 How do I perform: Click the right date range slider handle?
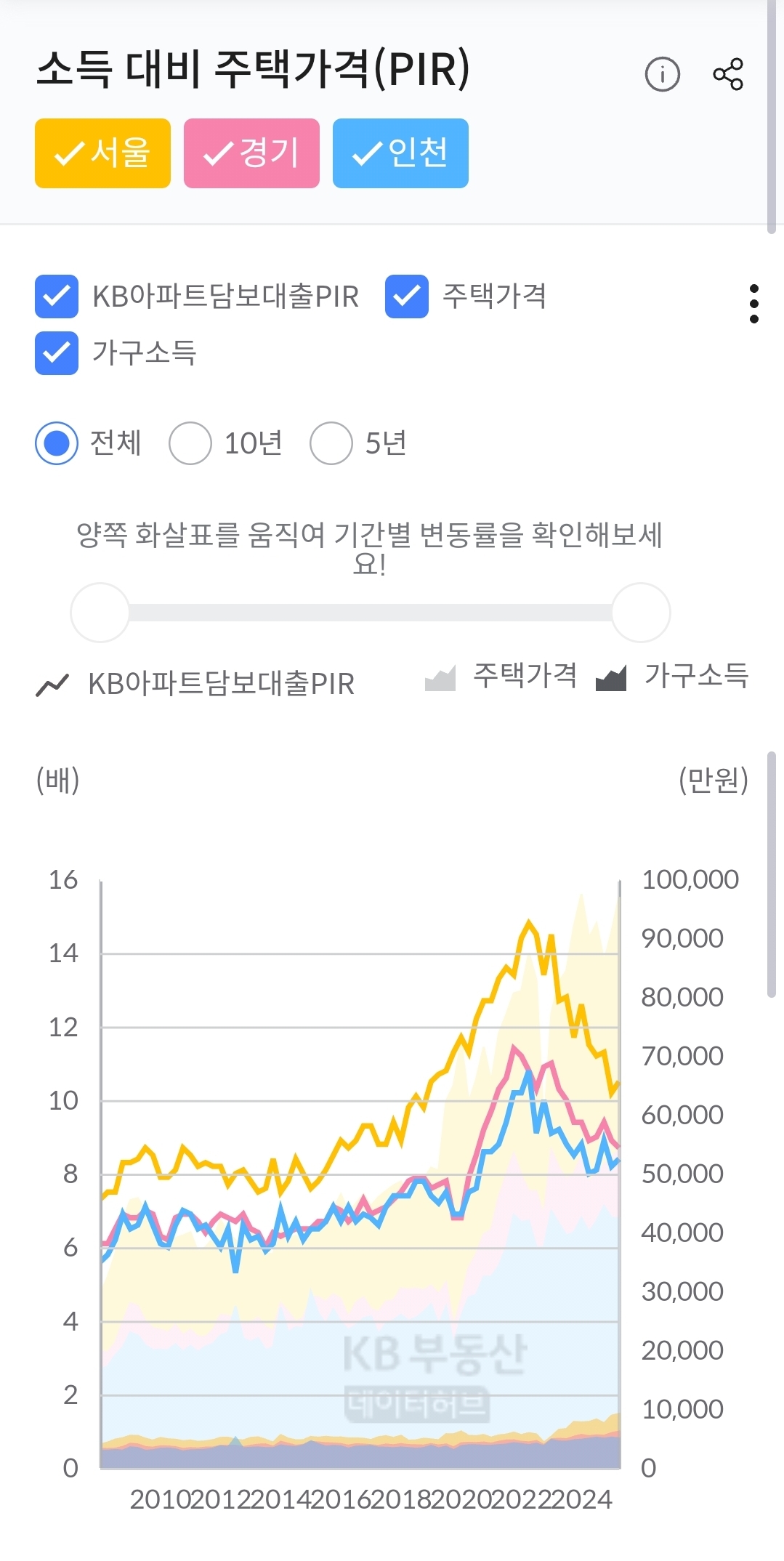point(641,613)
